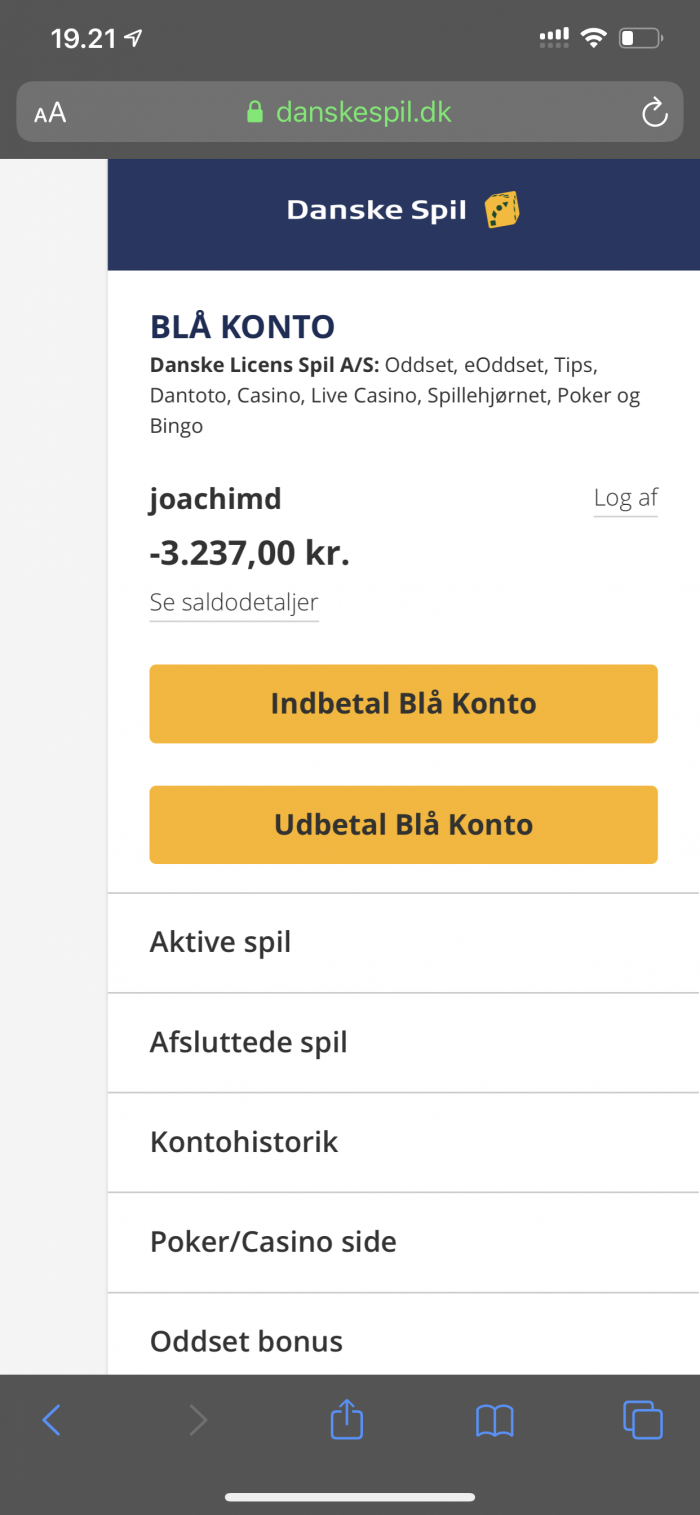Open the Se saldodetaljer link

point(234,603)
